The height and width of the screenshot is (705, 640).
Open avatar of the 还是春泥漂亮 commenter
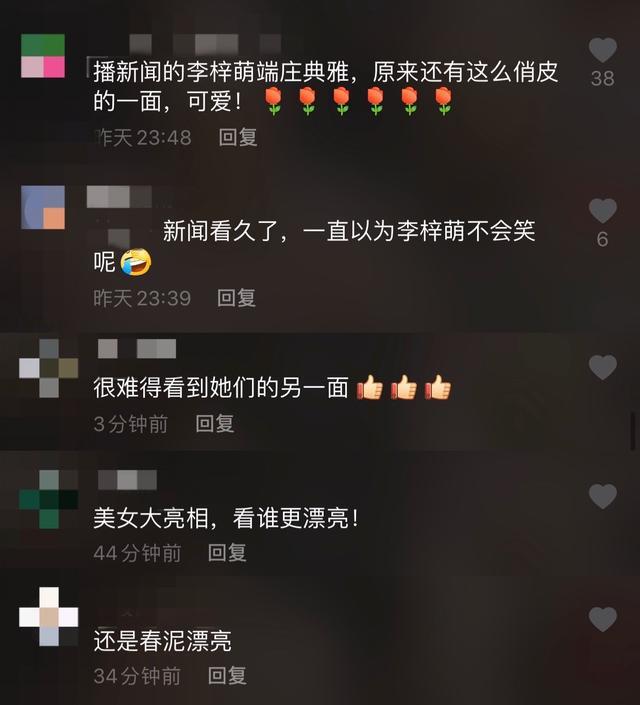(49, 616)
